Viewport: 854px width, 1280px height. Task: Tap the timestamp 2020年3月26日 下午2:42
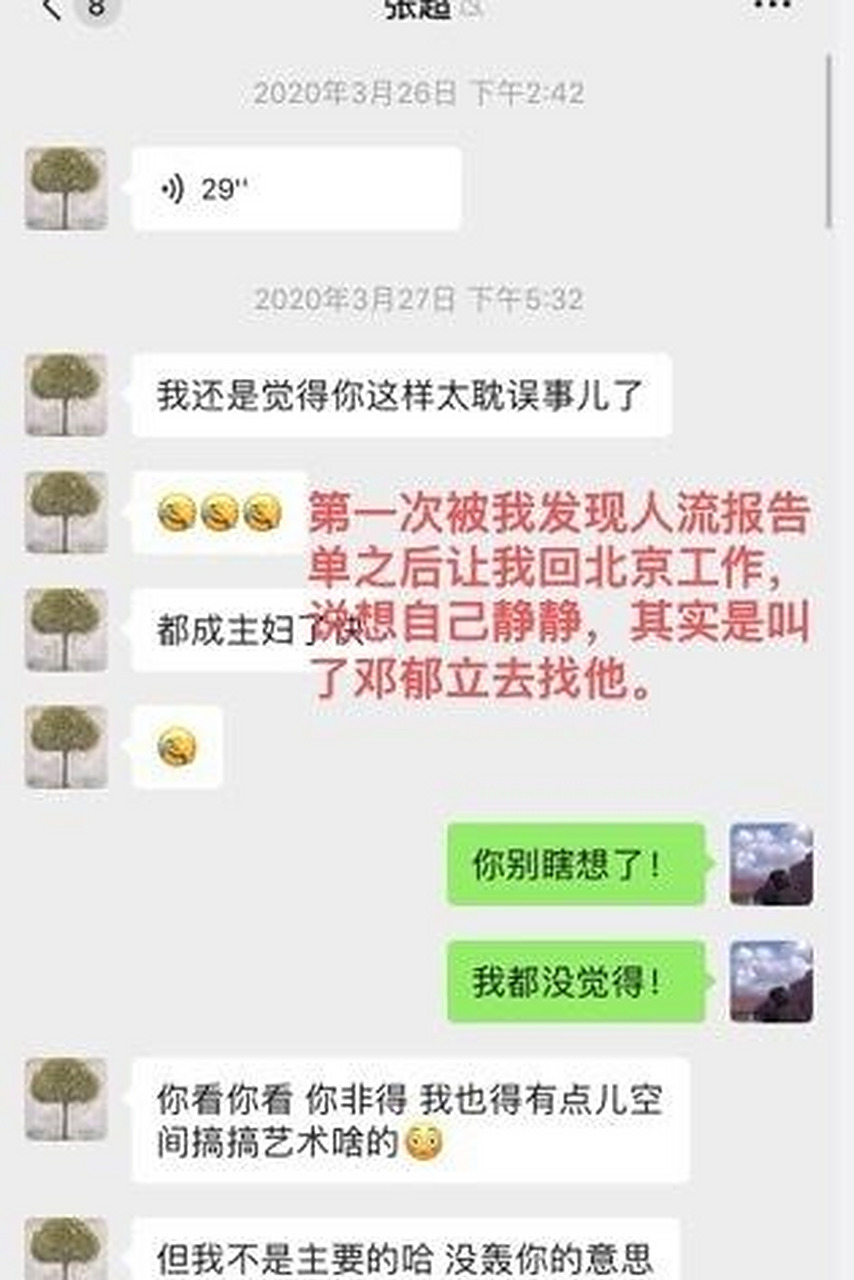click(x=422, y=94)
